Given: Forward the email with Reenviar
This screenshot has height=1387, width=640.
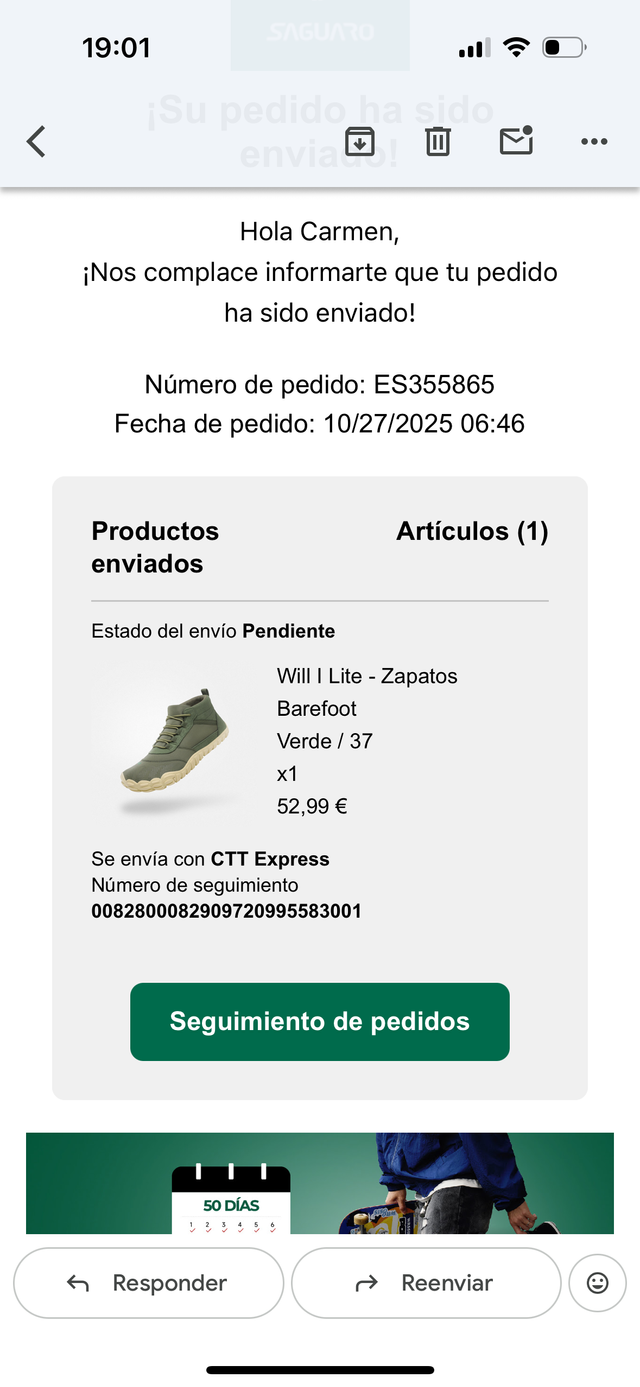Looking at the screenshot, I should (426, 1283).
